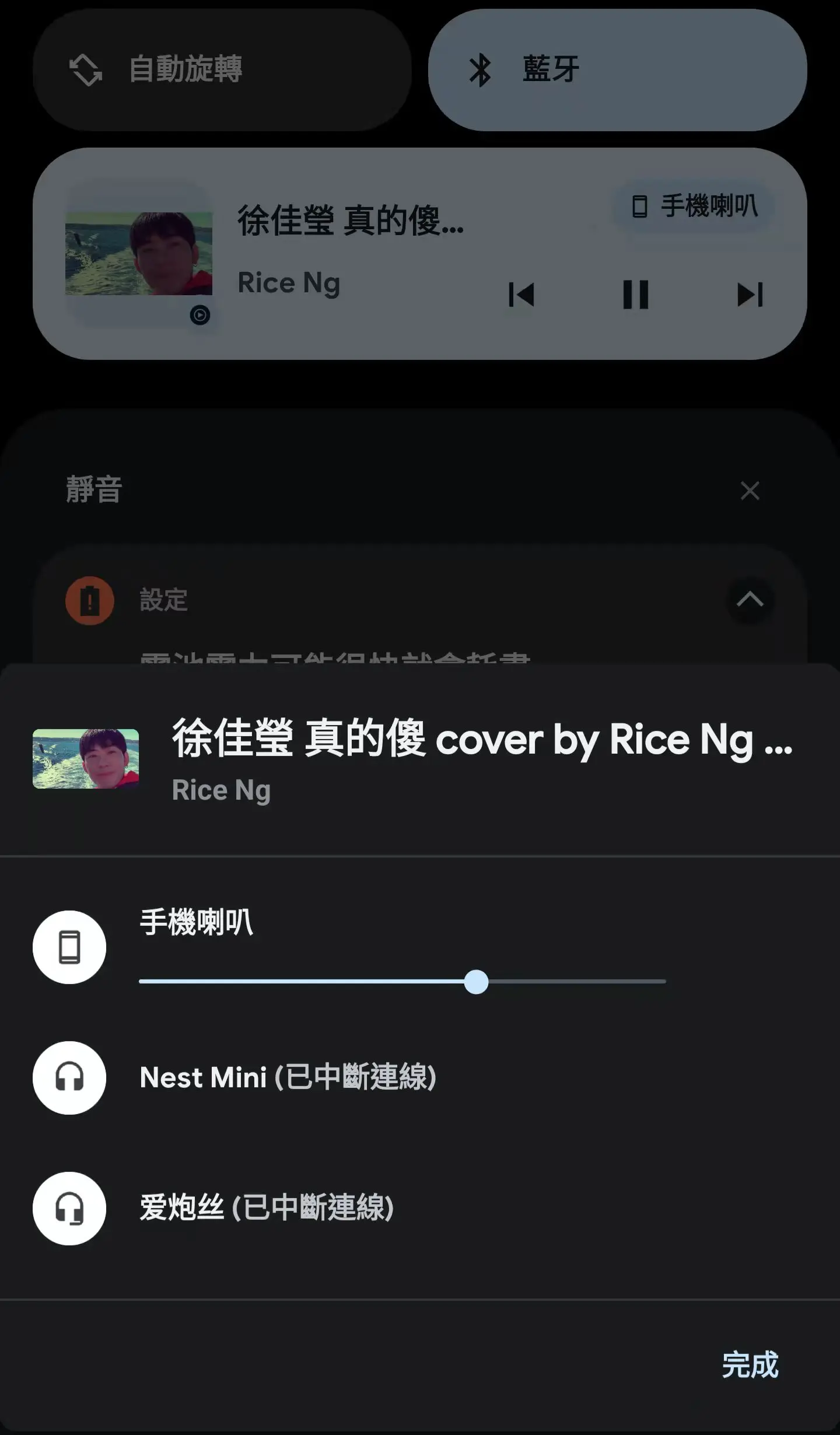The image size is (840, 1435).
Task: Toggle the 自動旋轉 auto-rotate tile
Action: point(222,70)
